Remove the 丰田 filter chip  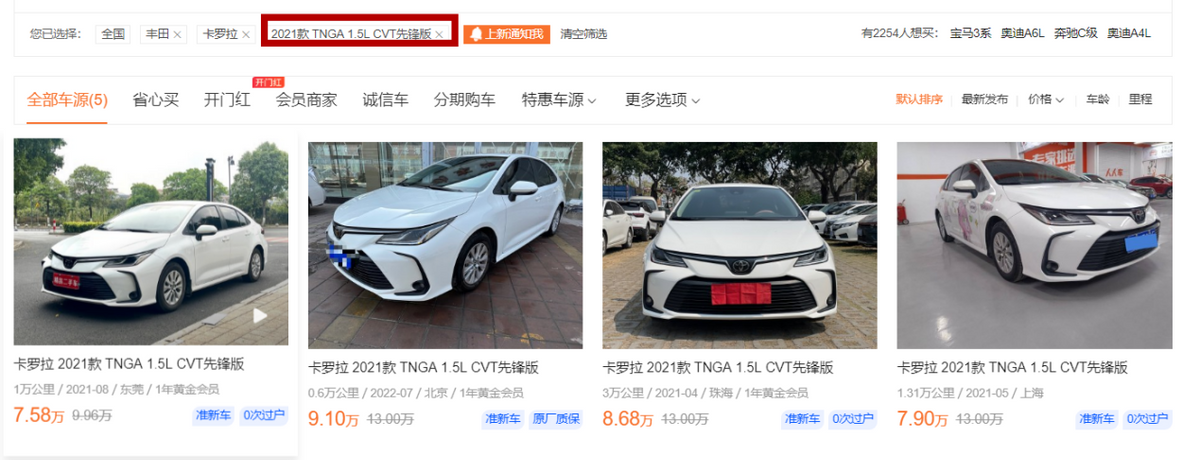point(178,34)
